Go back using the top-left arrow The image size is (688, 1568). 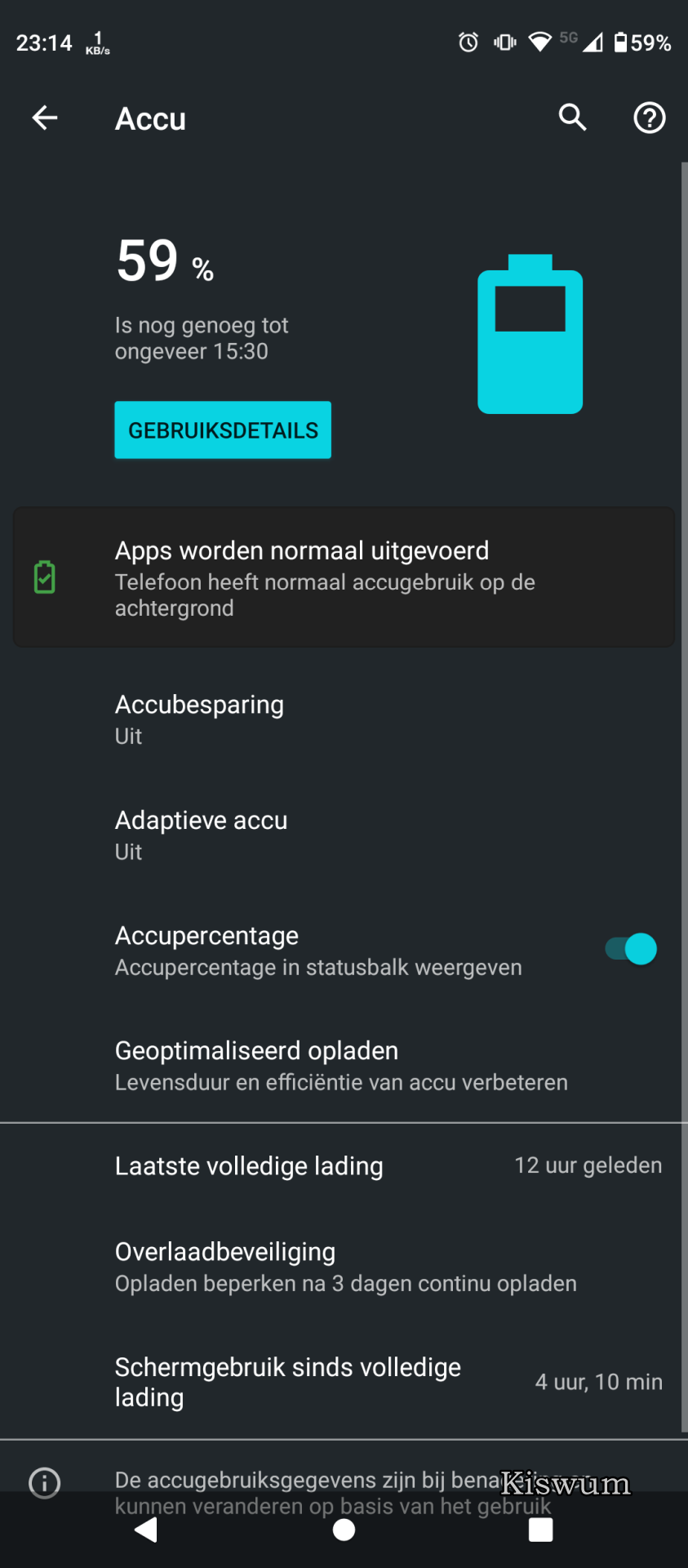click(x=45, y=118)
